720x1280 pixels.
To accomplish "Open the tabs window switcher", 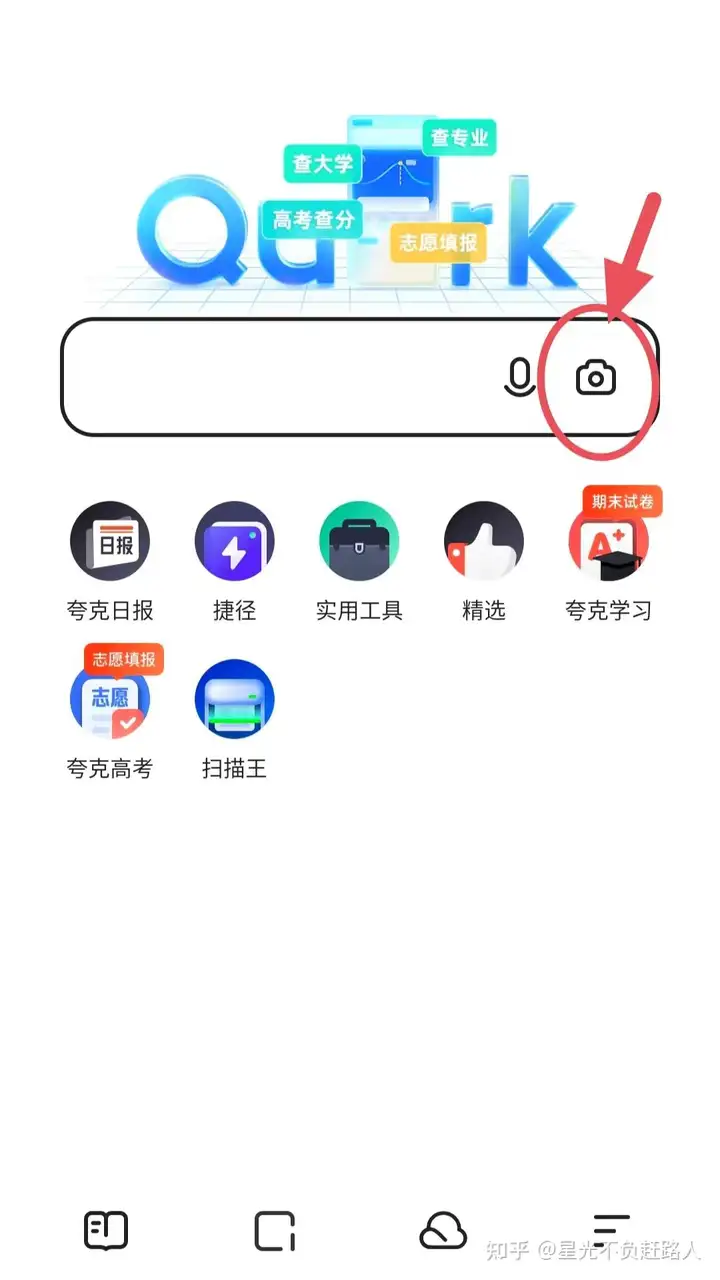I will pos(275,1230).
